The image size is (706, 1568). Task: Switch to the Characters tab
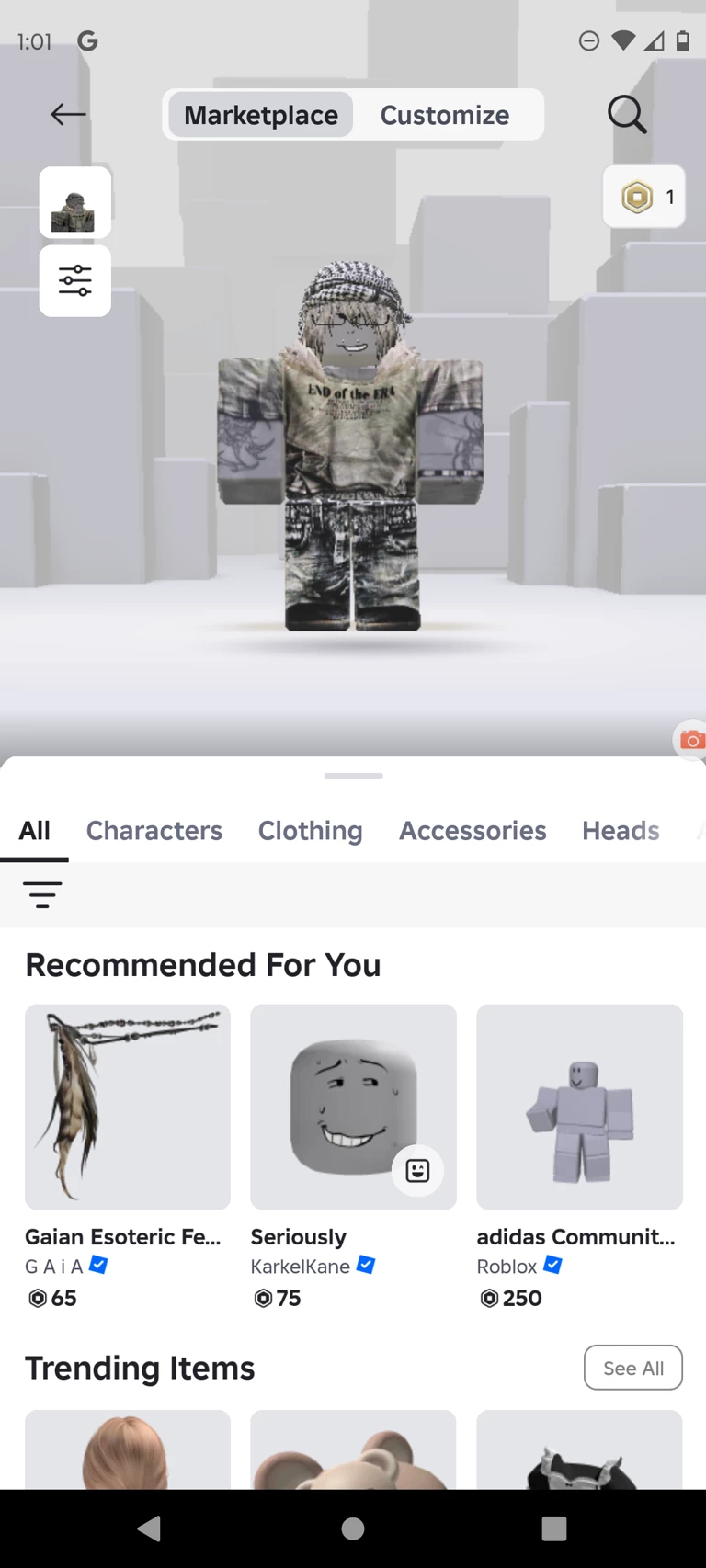point(154,831)
